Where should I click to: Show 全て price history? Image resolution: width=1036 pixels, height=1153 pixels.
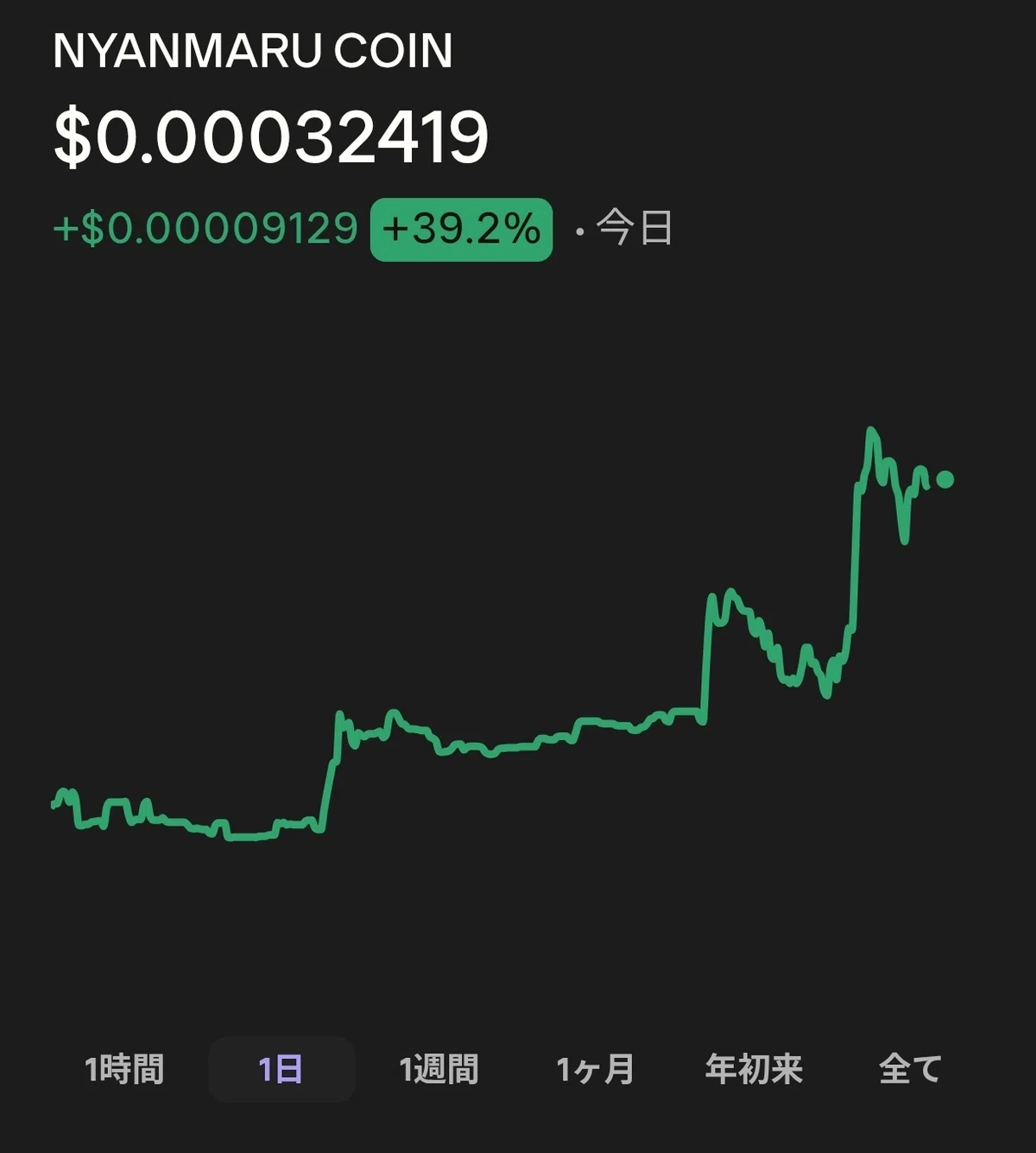tap(910, 1069)
